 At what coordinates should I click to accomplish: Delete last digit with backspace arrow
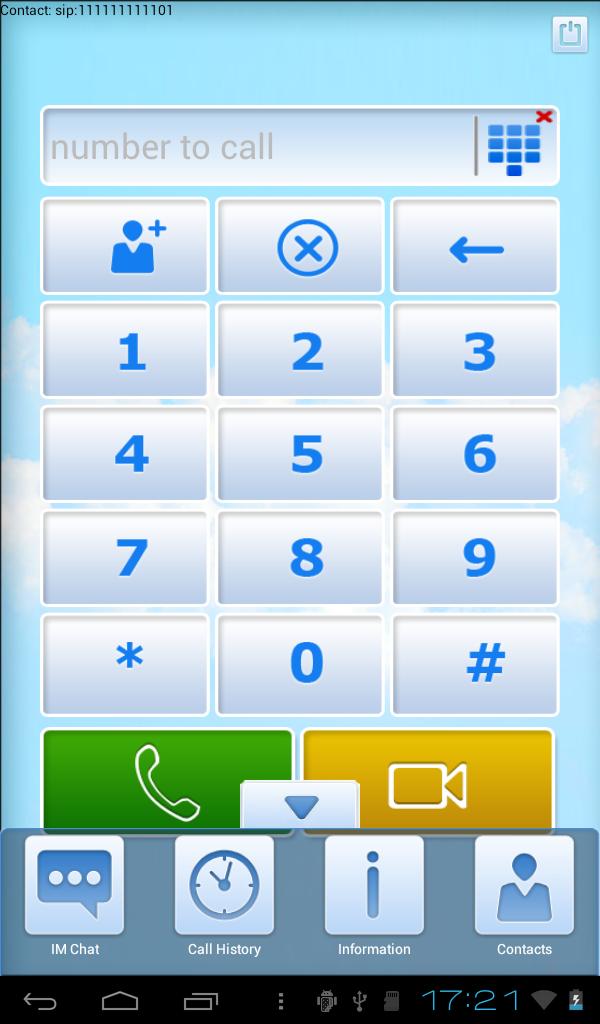(x=475, y=246)
